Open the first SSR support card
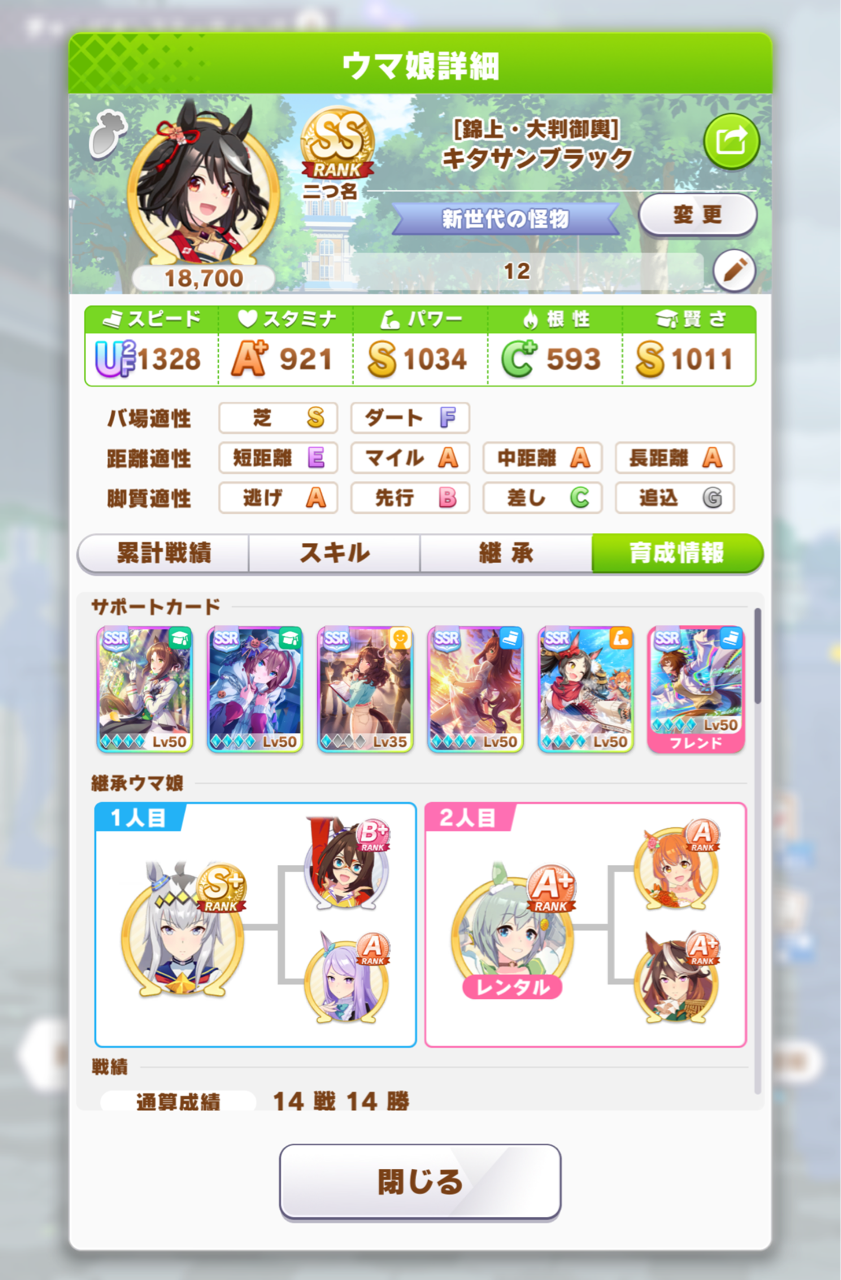 pyautogui.click(x=144, y=689)
